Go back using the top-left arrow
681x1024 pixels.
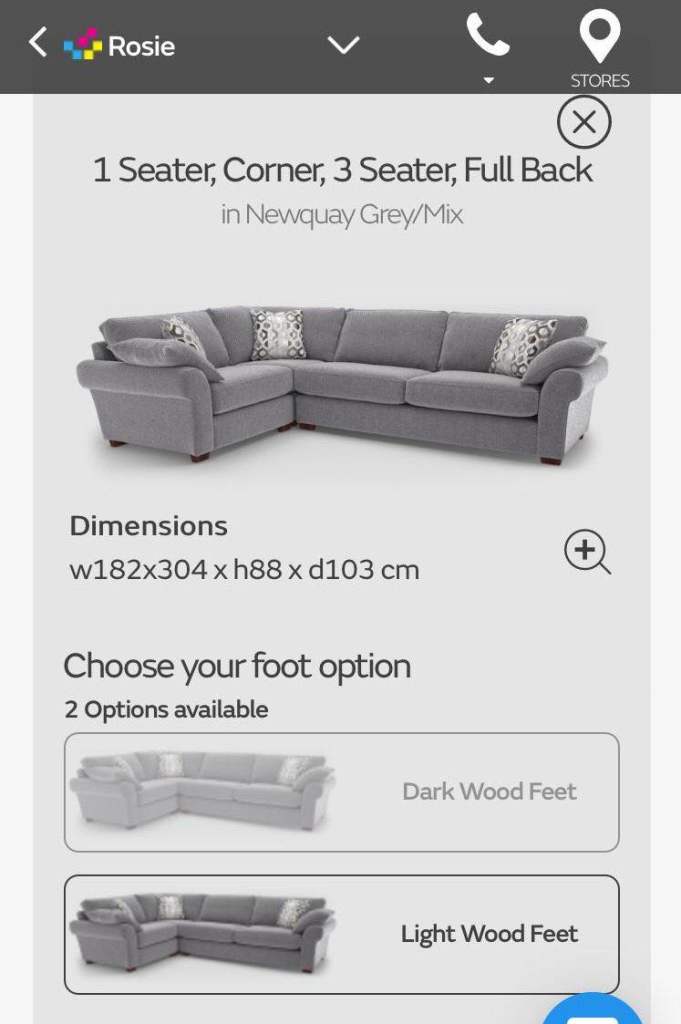pos(38,43)
